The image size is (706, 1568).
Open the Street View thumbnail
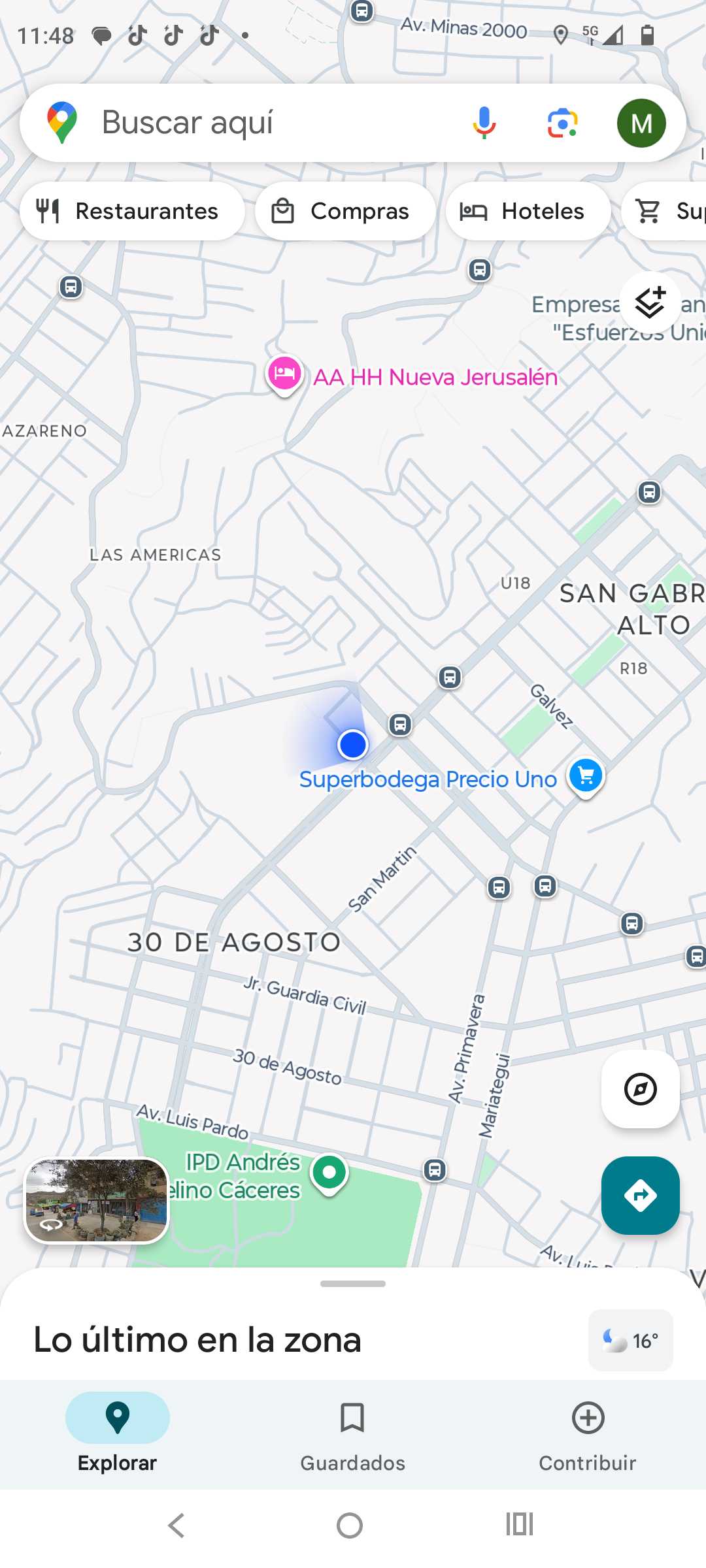click(x=97, y=1200)
